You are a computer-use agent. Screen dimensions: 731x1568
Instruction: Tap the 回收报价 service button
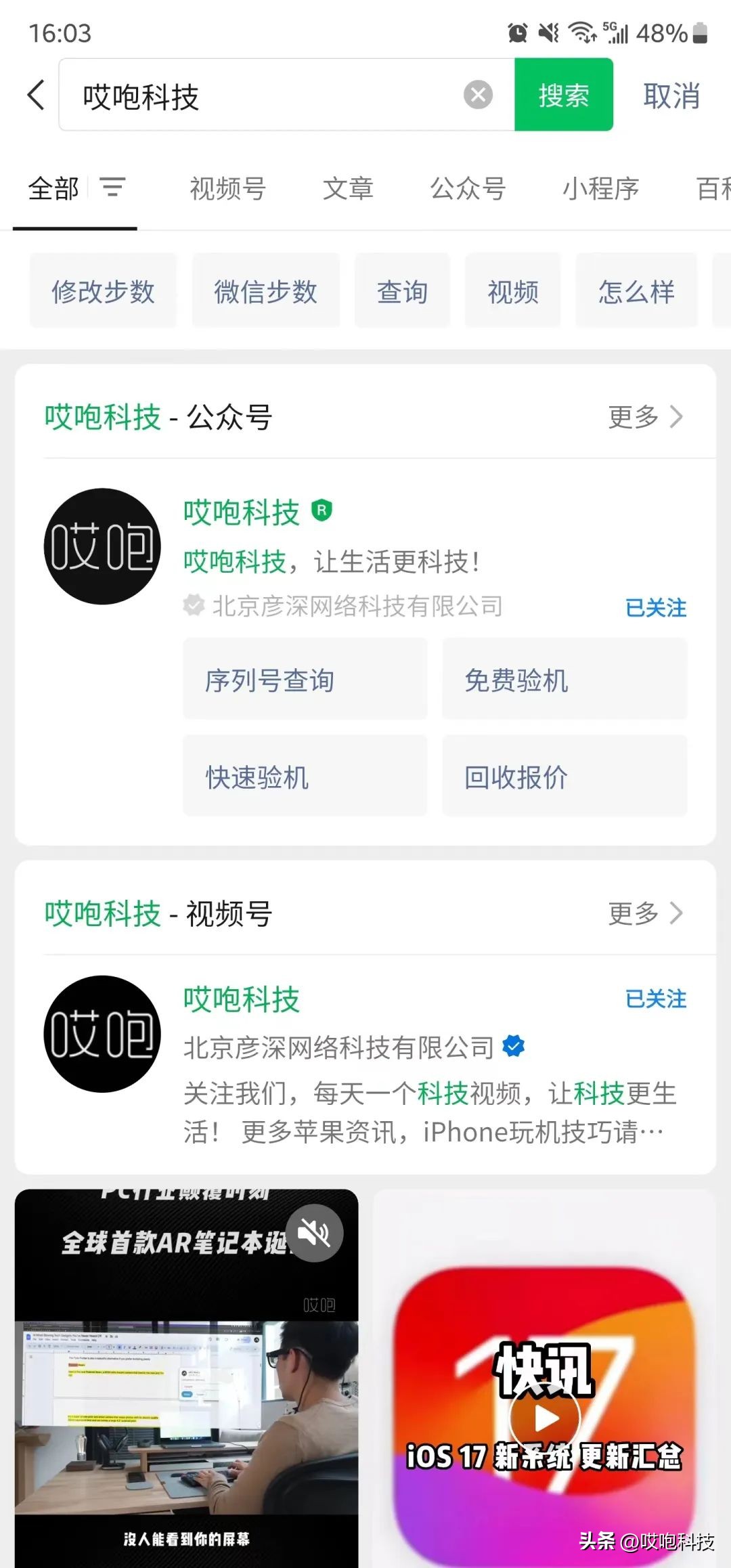pos(564,777)
